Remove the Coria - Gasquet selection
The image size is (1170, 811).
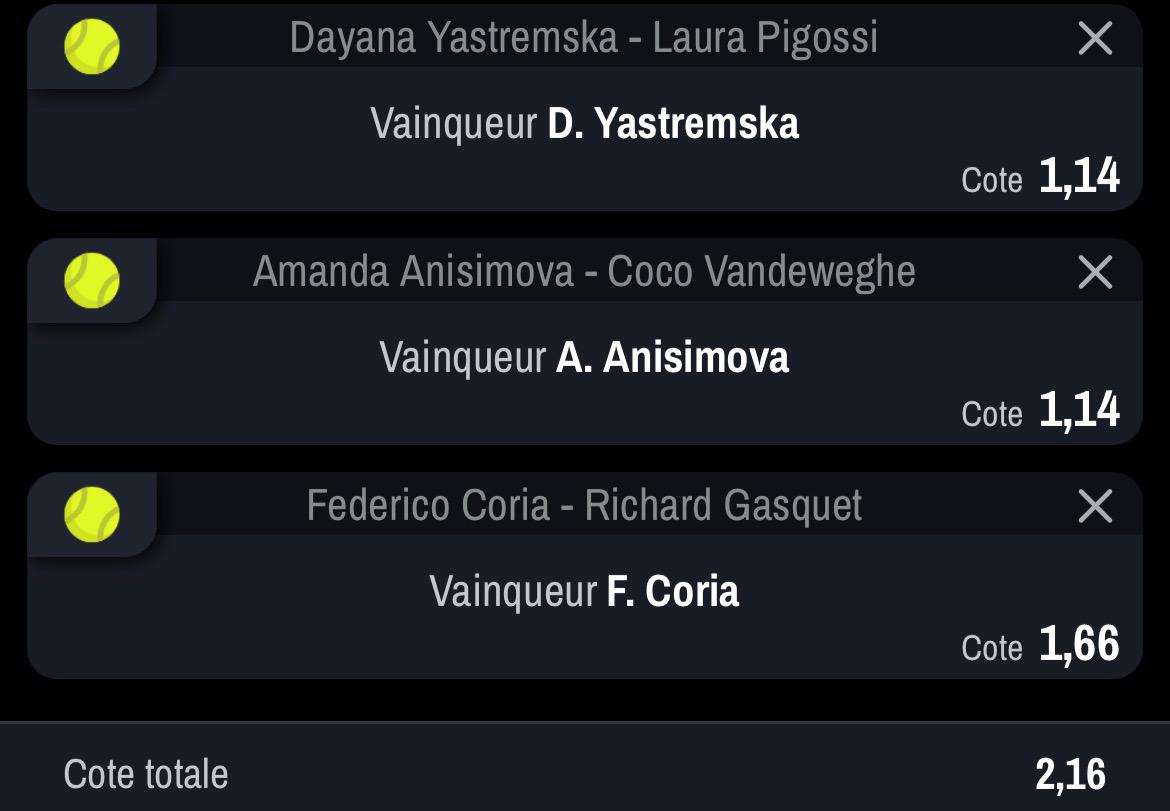1095,506
